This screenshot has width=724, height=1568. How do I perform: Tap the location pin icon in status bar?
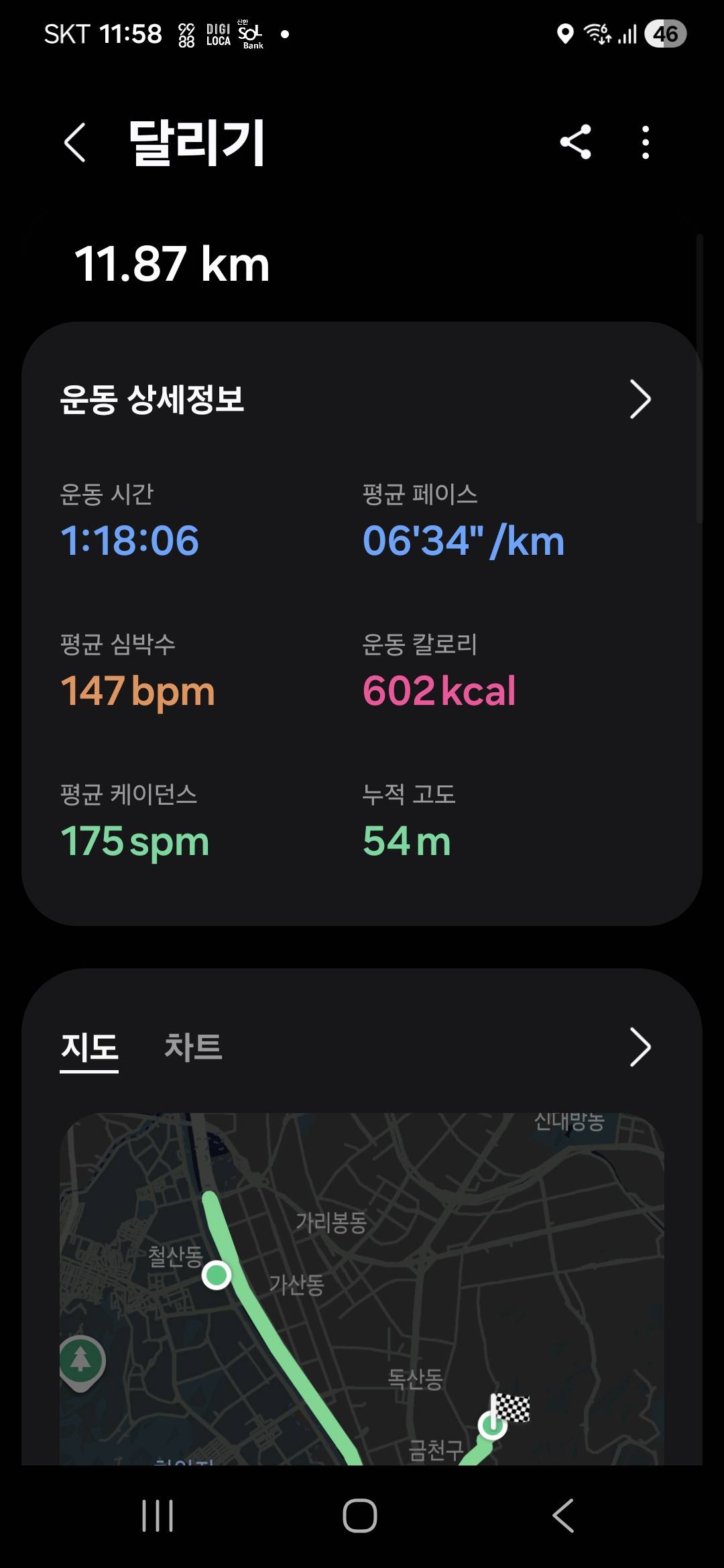[566, 32]
